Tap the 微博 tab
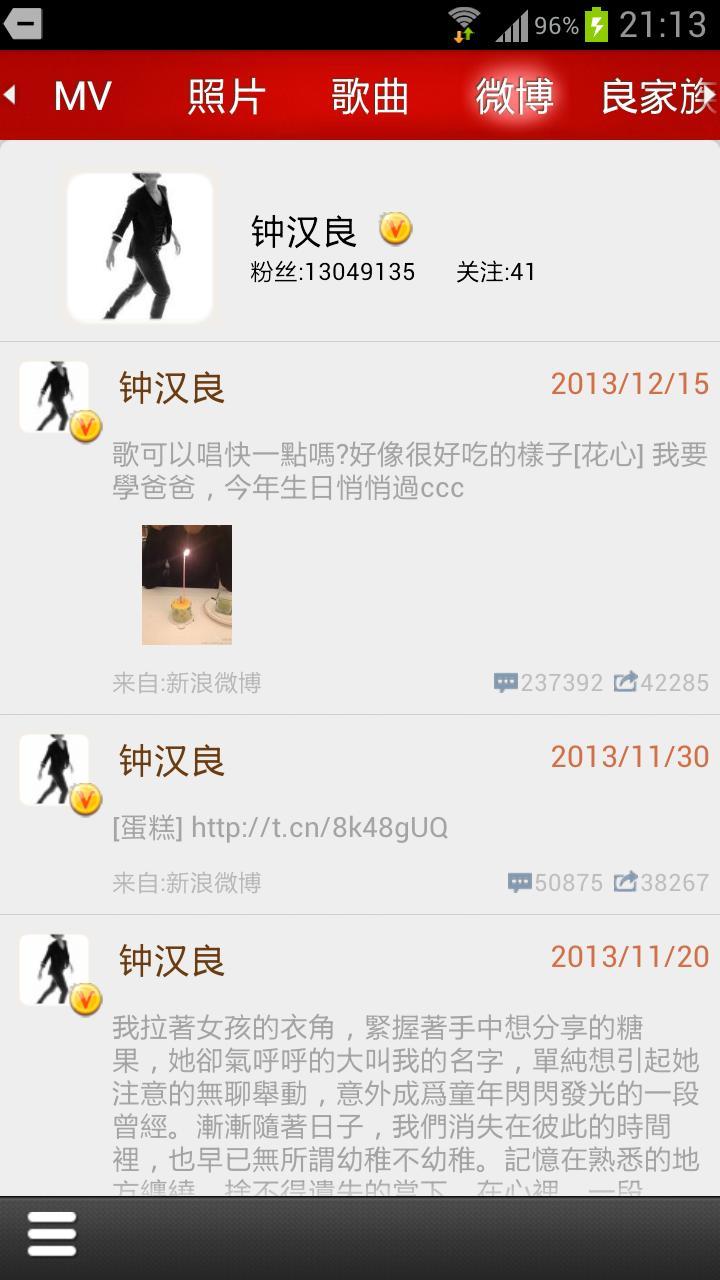This screenshot has height=1280, width=720. 514,97
